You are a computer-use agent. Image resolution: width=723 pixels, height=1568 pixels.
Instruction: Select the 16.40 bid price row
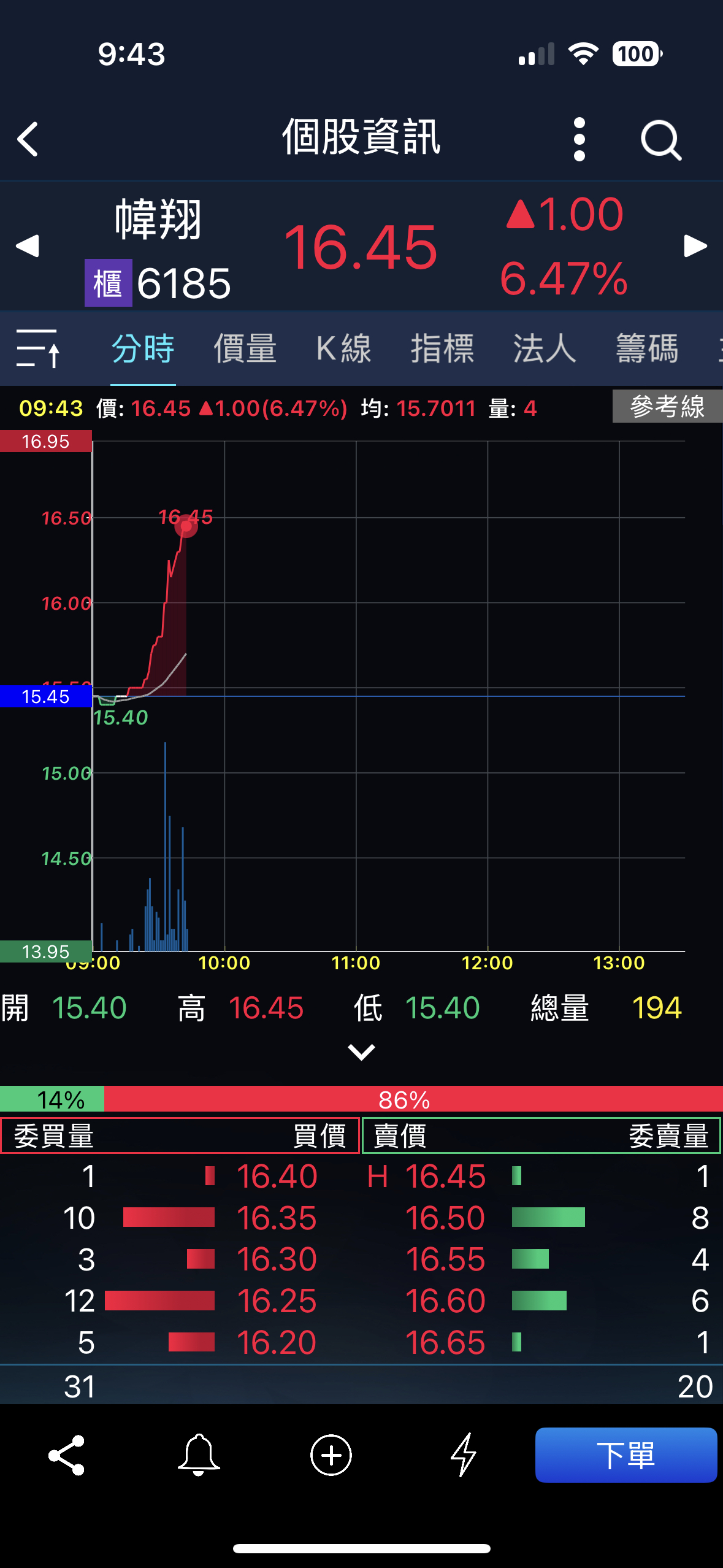(x=277, y=1176)
